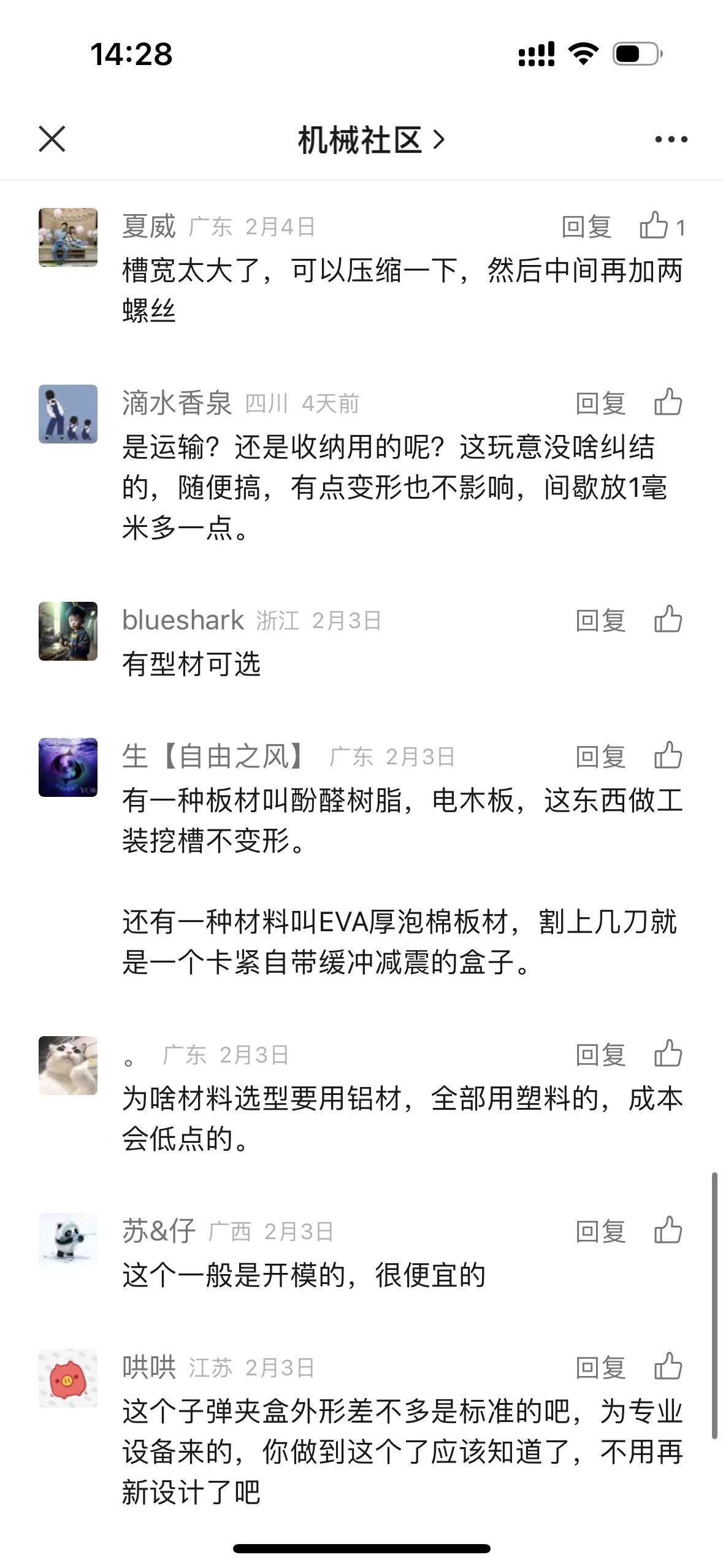723x1568 pixels.
Task: Open blueshark's profile avatar
Action: click(x=68, y=631)
